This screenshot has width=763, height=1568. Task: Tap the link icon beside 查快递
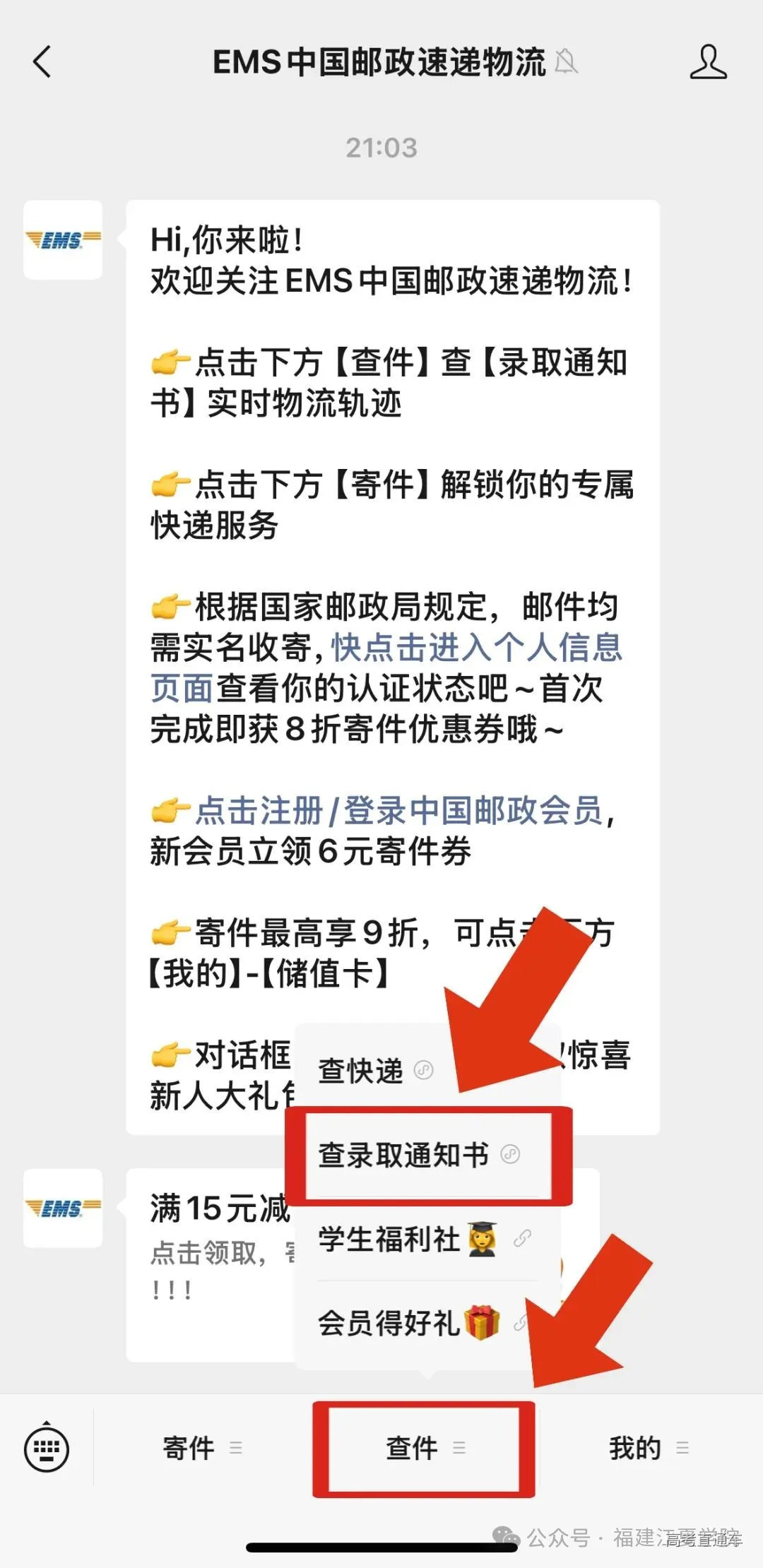pos(425,1071)
